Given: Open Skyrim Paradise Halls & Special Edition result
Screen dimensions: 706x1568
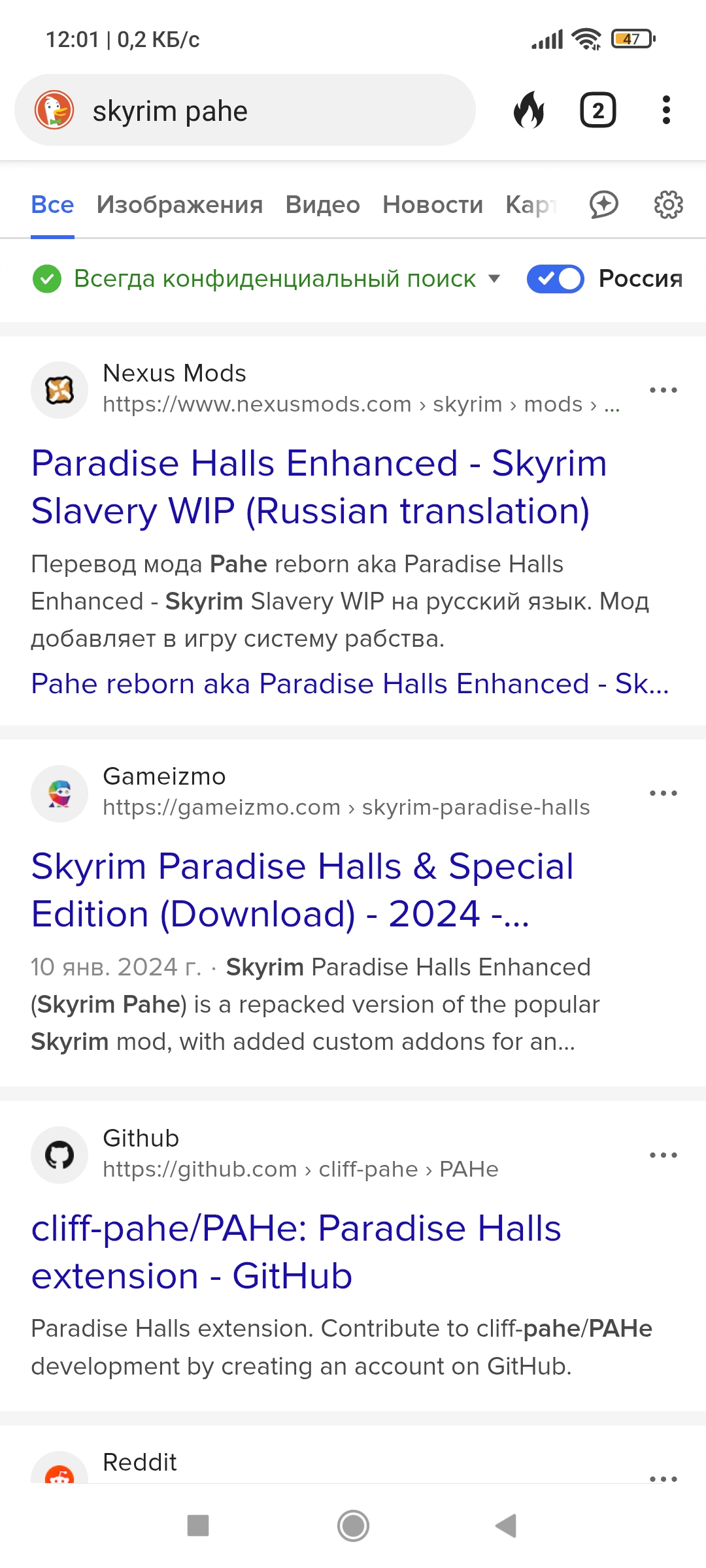Looking at the screenshot, I should coord(302,890).
